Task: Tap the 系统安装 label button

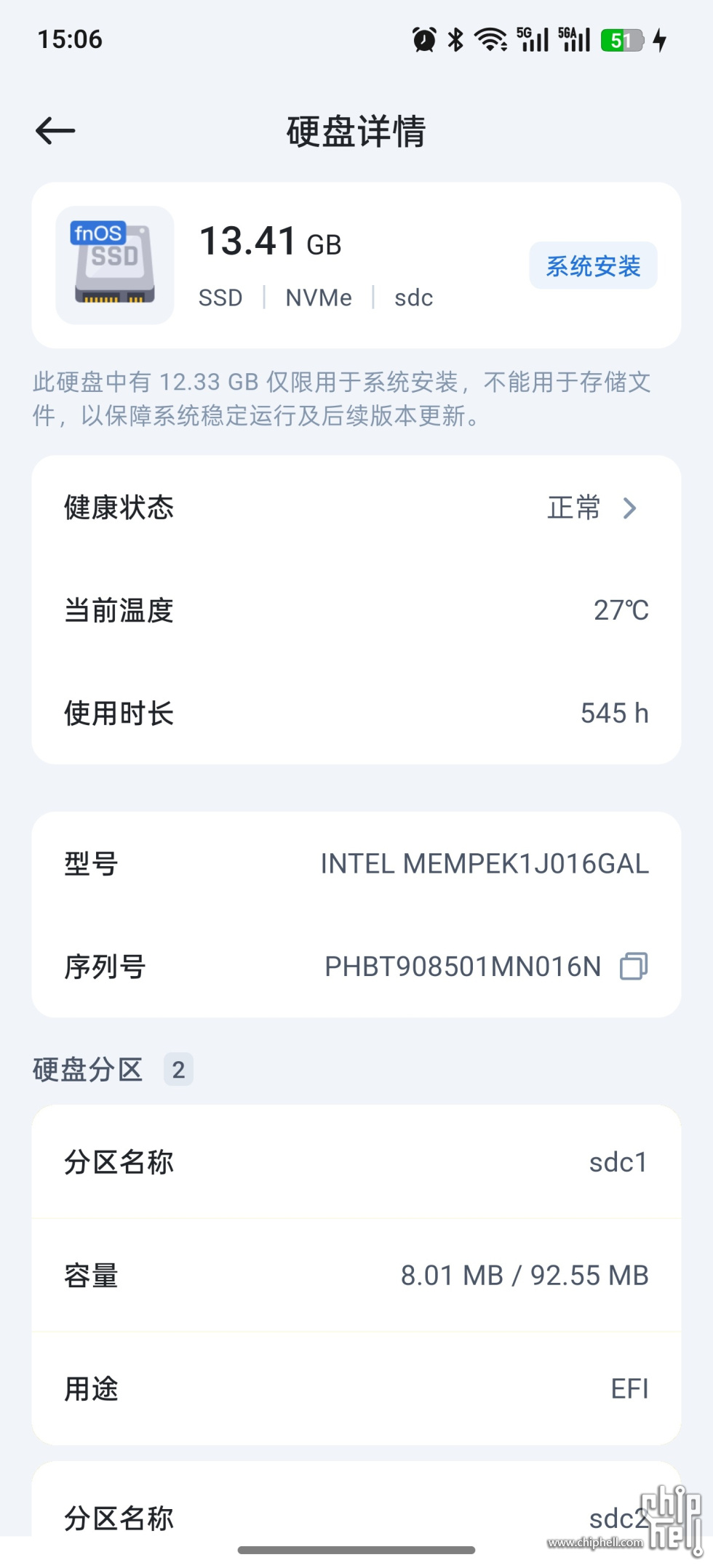Action: click(x=593, y=265)
